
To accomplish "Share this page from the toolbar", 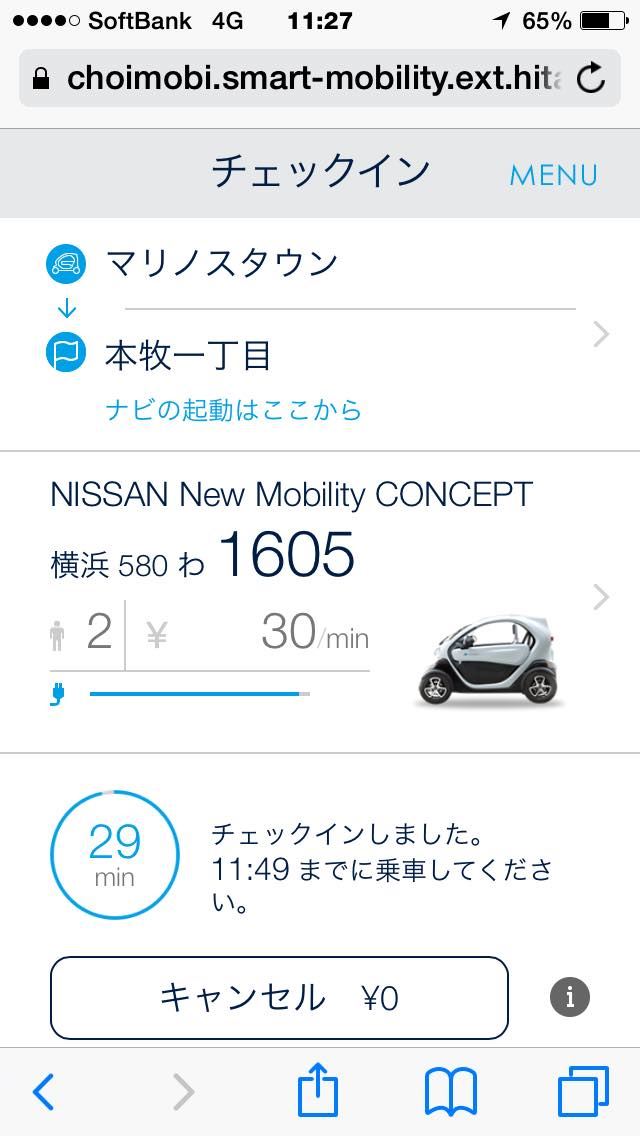I will (x=318, y=1089).
